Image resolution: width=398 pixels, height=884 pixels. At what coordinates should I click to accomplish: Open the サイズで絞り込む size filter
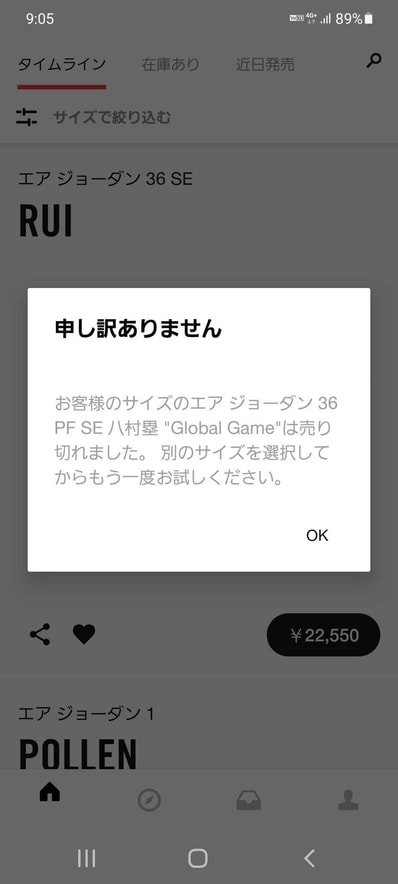click(94, 117)
